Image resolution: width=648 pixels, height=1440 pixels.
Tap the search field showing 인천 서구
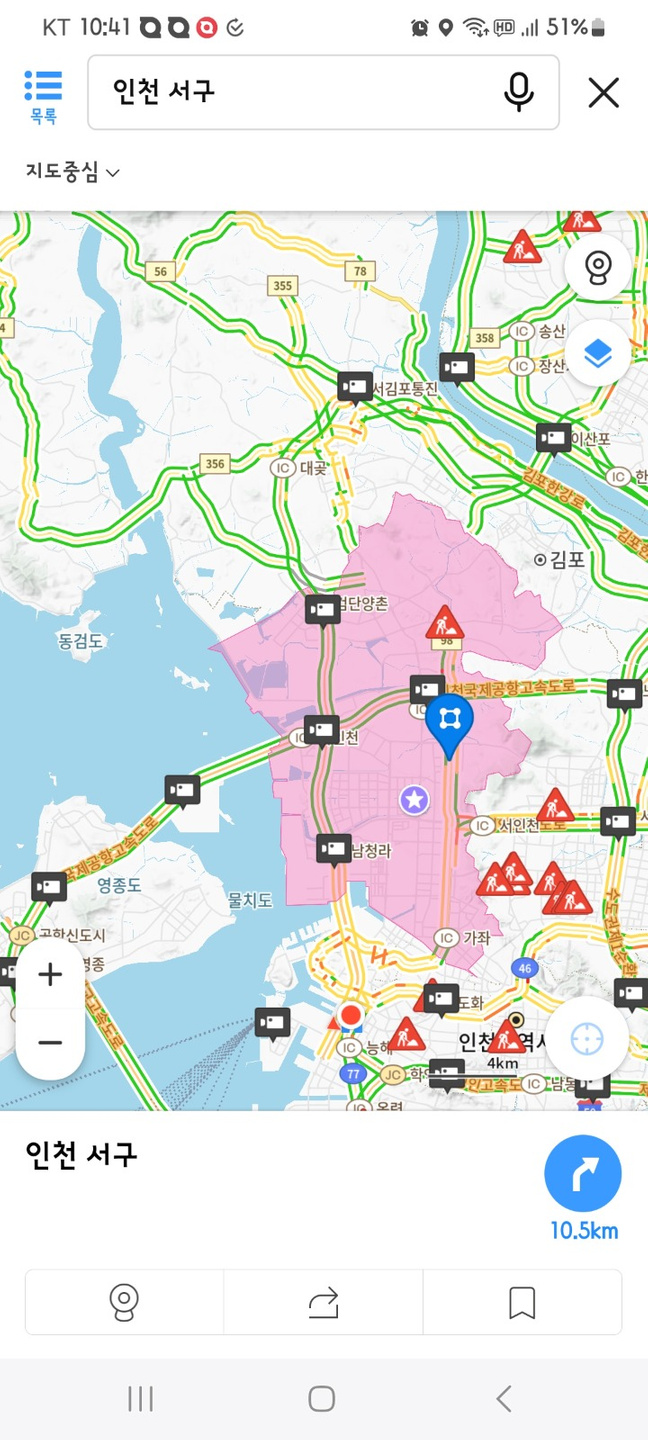tap(290, 92)
